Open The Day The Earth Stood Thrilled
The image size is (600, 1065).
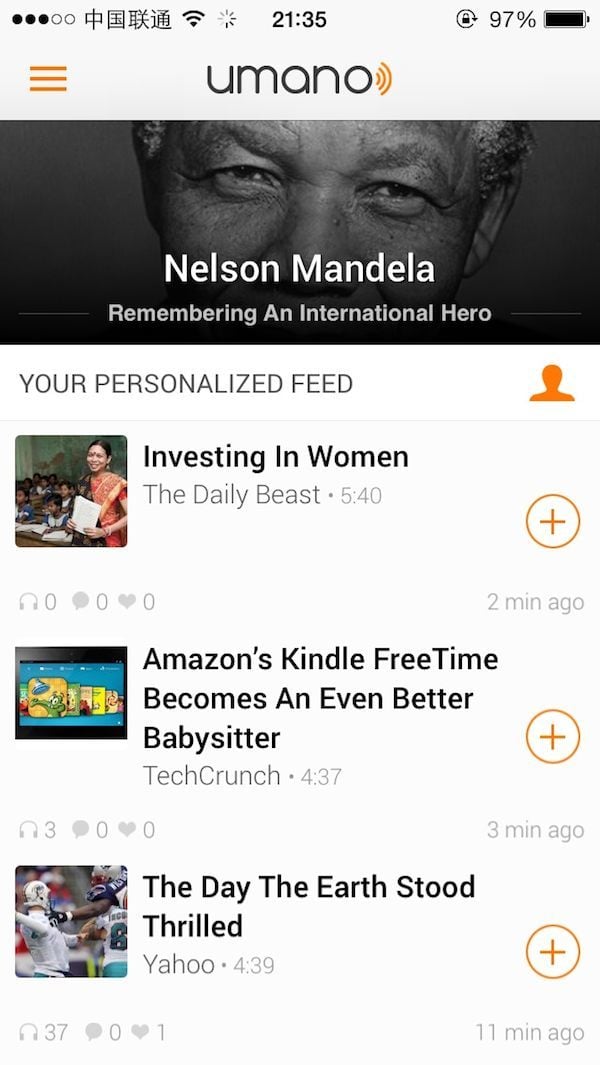308,906
